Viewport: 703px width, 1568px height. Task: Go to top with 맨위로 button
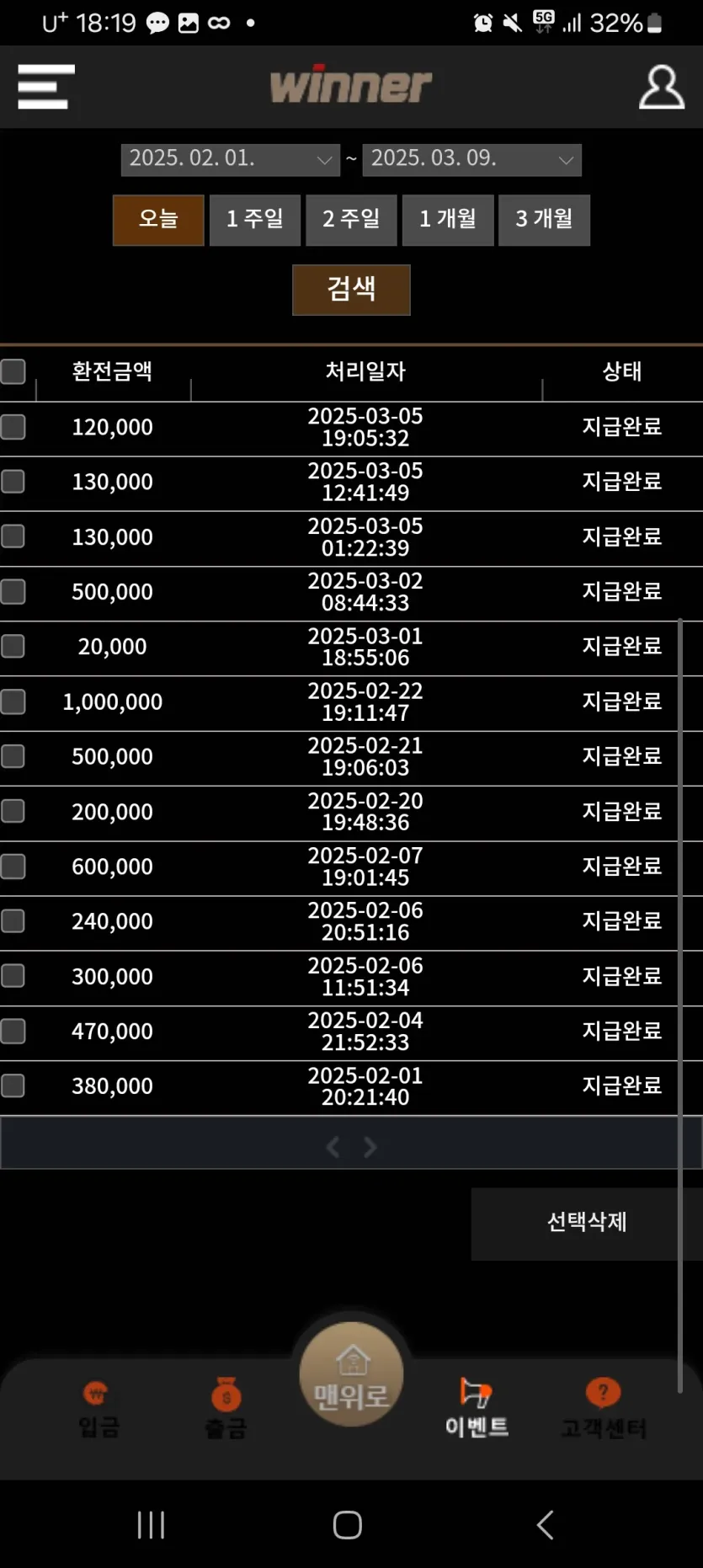click(x=351, y=1373)
